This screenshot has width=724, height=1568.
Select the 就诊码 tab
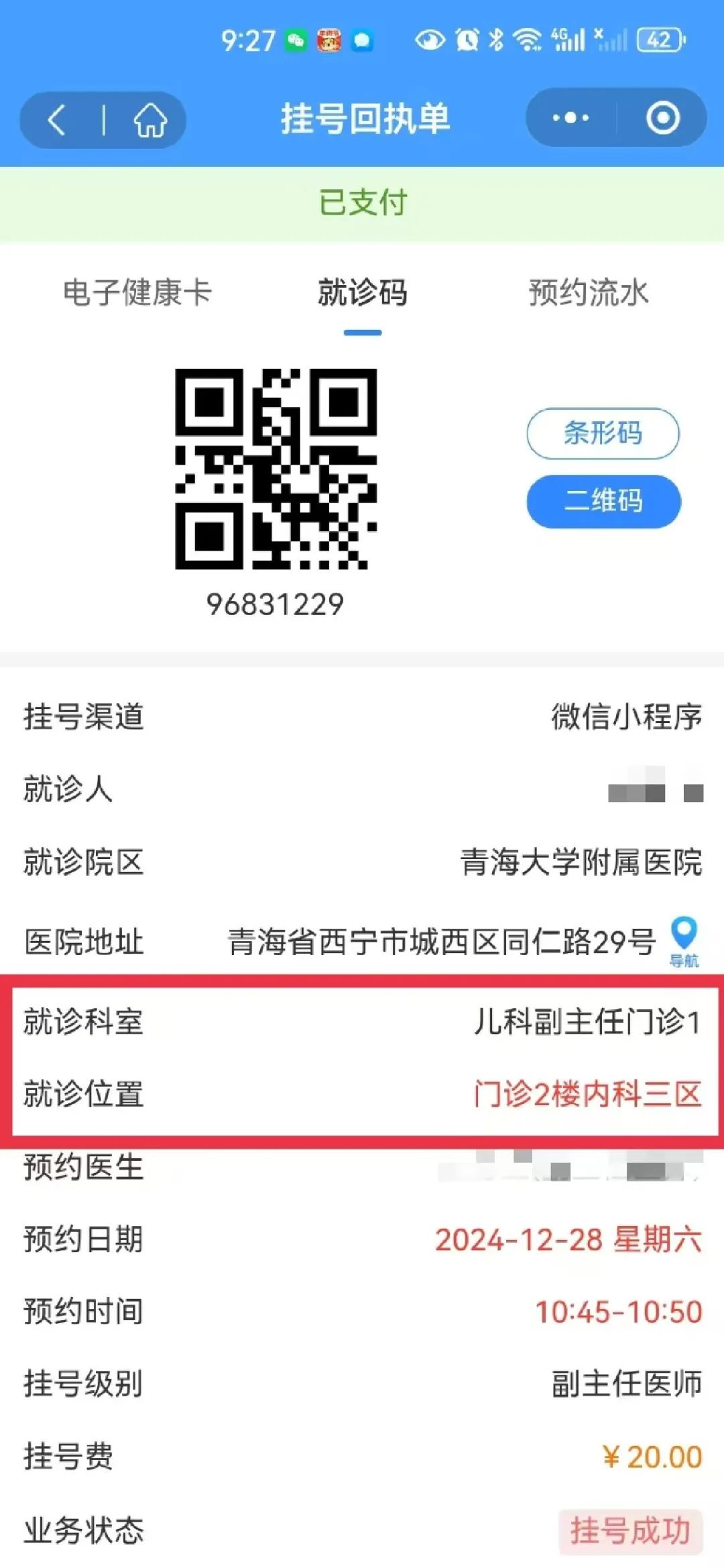click(x=363, y=293)
